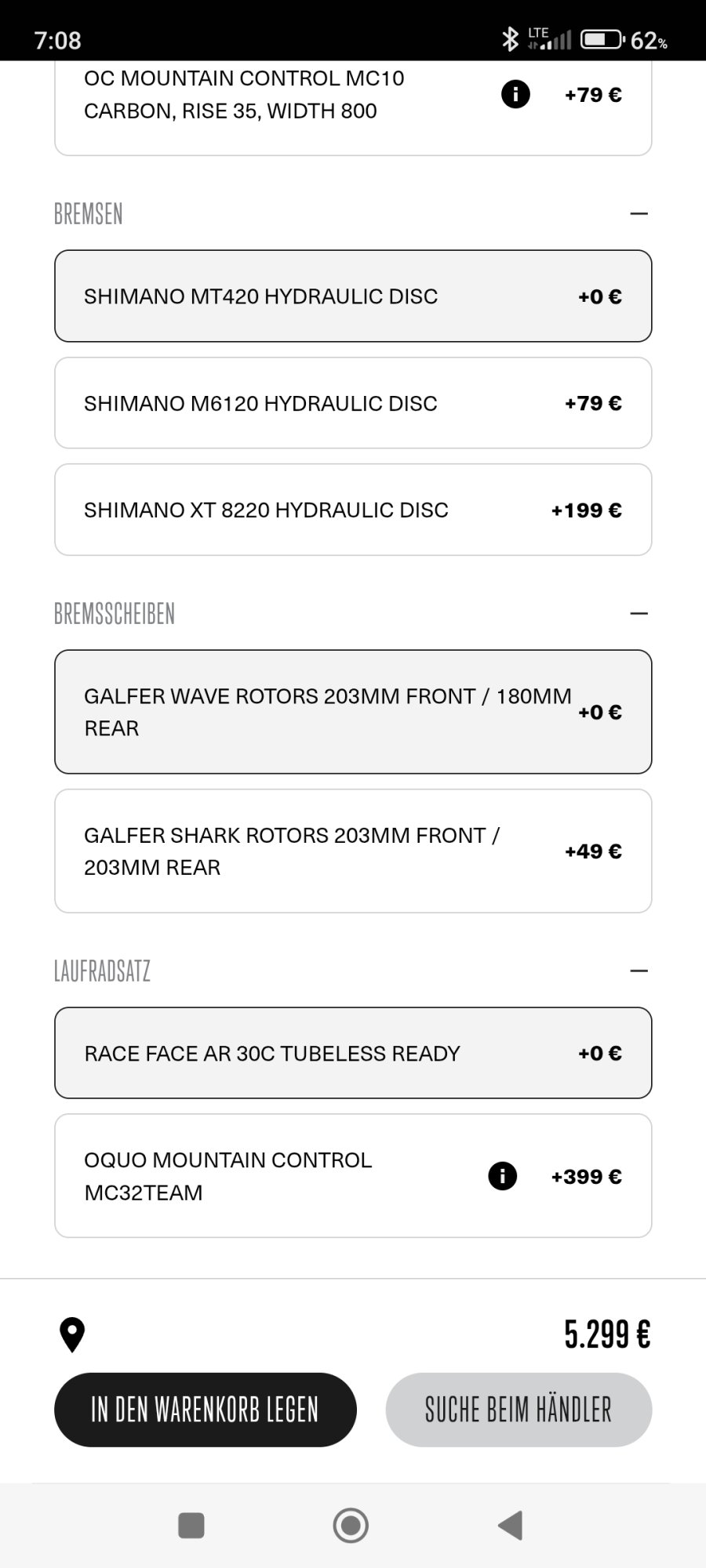Collapse the LAUFRADSATZ section
This screenshot has height=1568, width=706.
coord(640,971)
